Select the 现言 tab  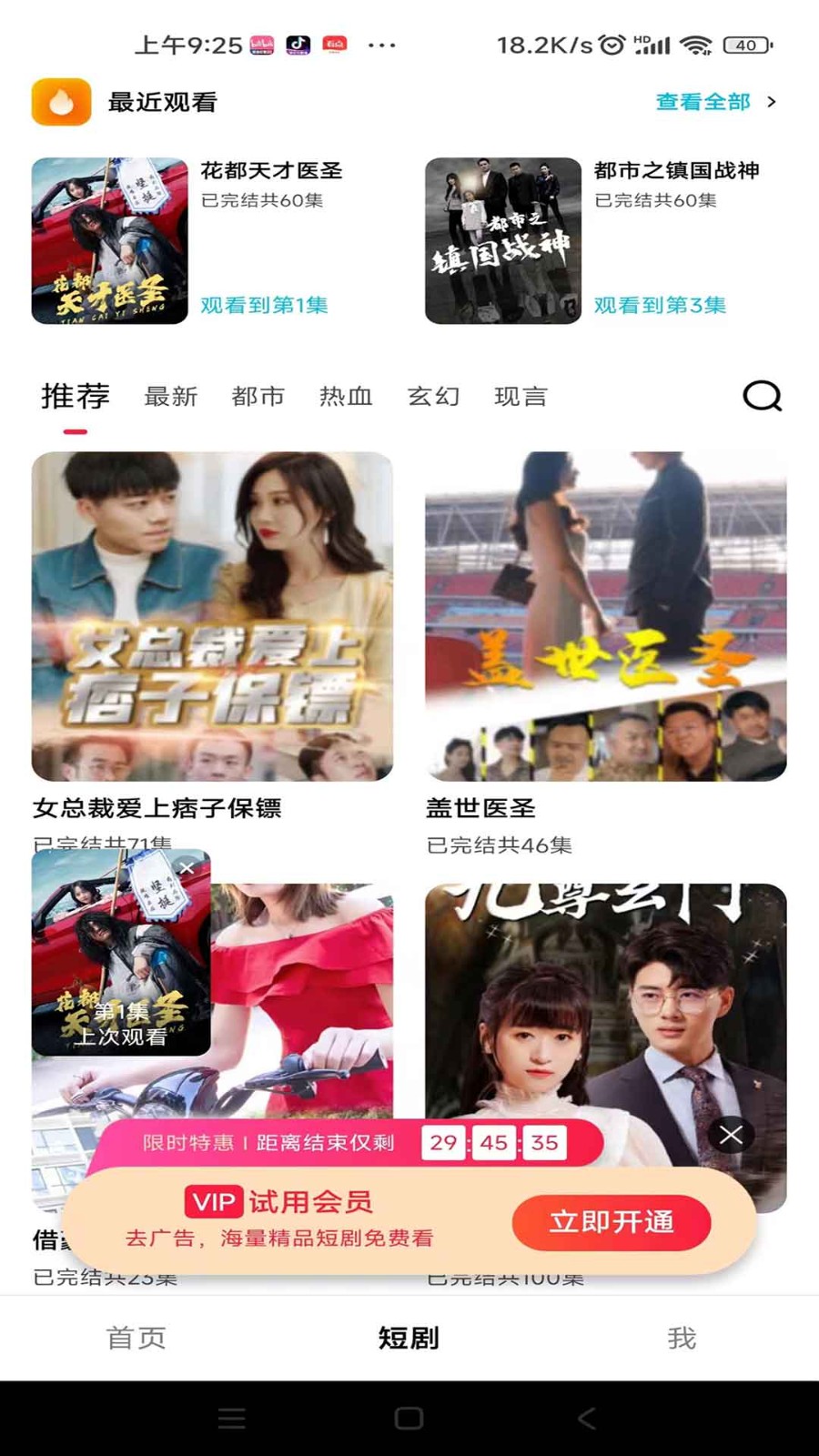521,397
